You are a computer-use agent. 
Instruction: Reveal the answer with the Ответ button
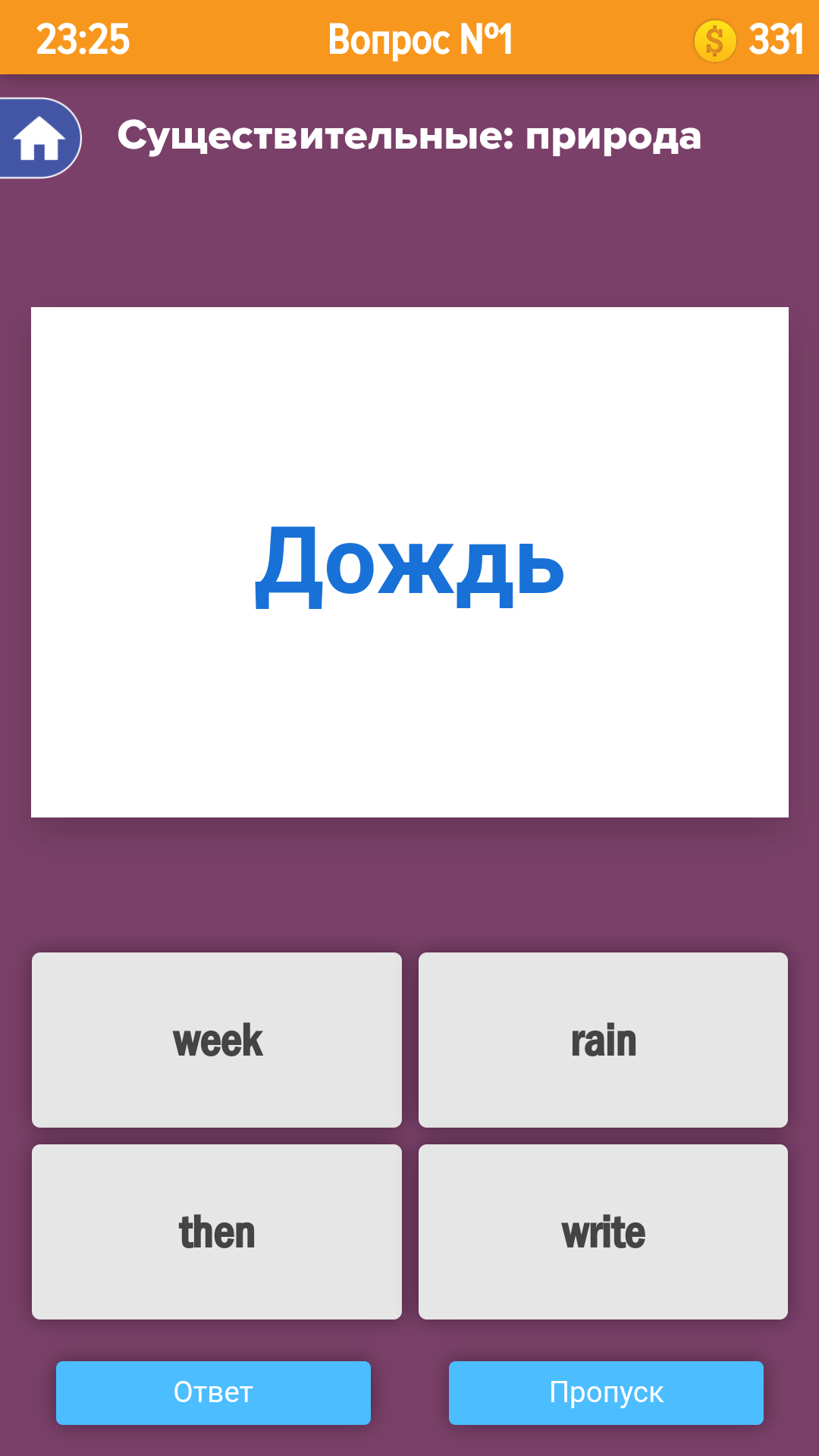pos(213,1393)
